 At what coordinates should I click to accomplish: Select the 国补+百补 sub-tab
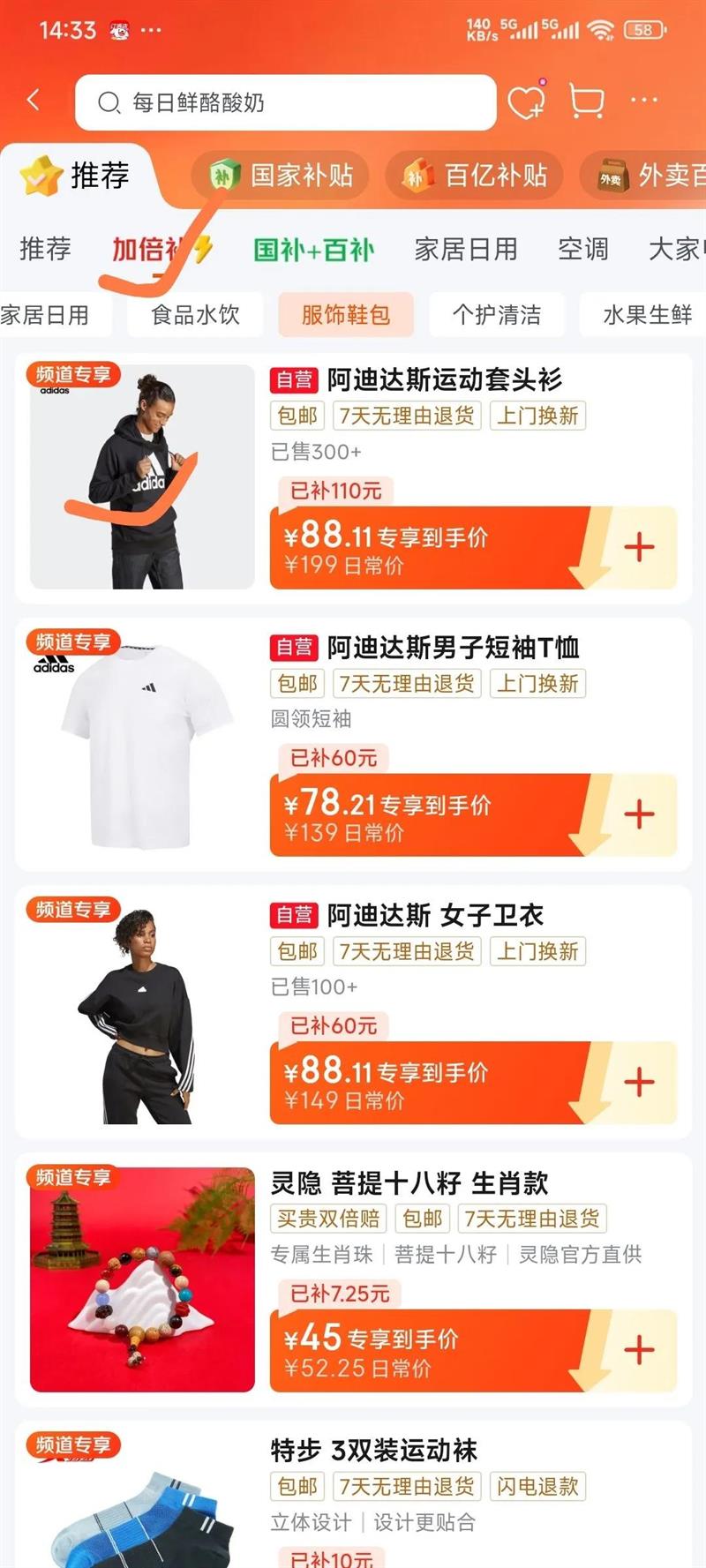pos(314,250)
